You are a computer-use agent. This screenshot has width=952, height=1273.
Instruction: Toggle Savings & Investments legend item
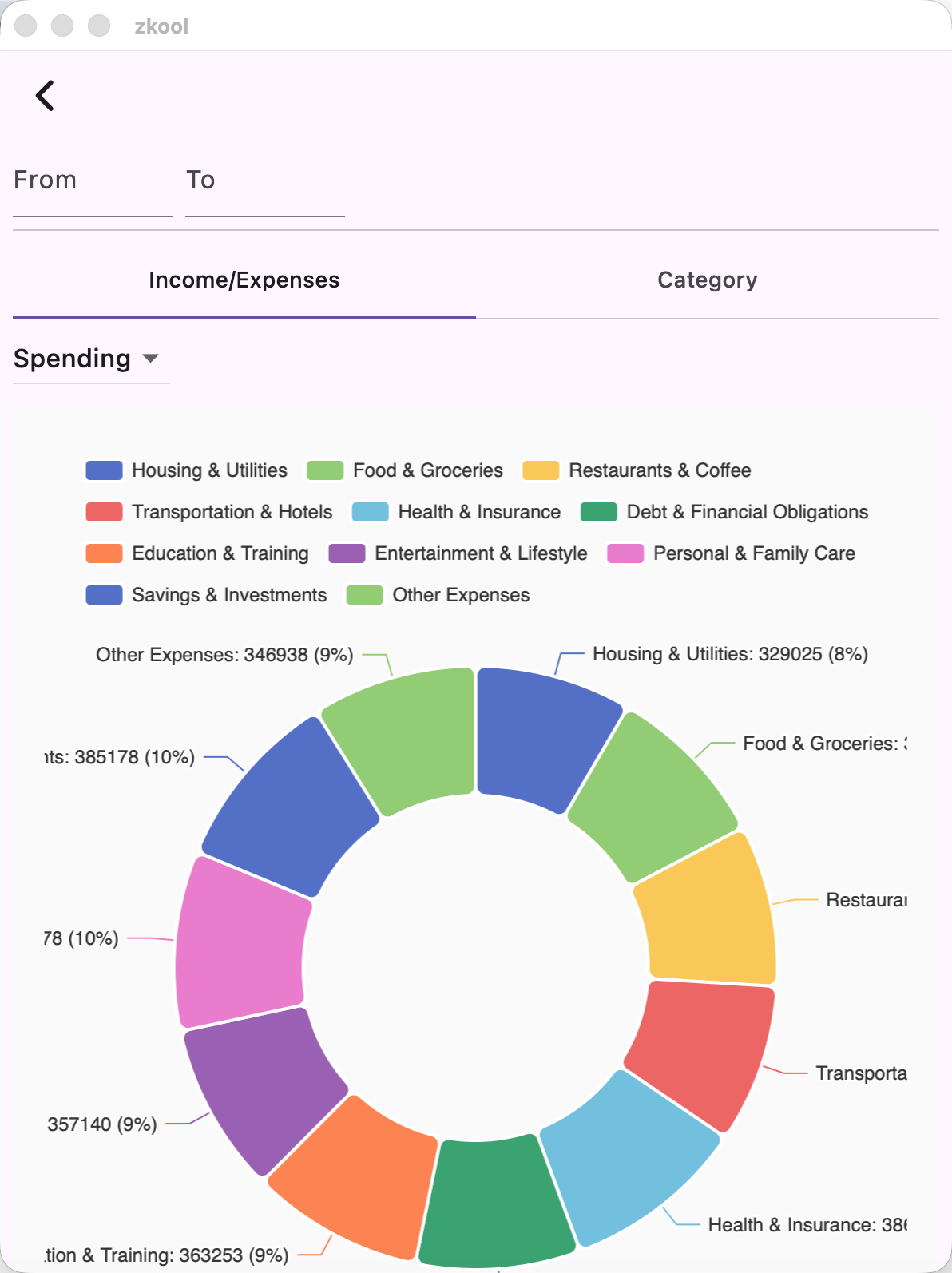[x=206, y=595]
